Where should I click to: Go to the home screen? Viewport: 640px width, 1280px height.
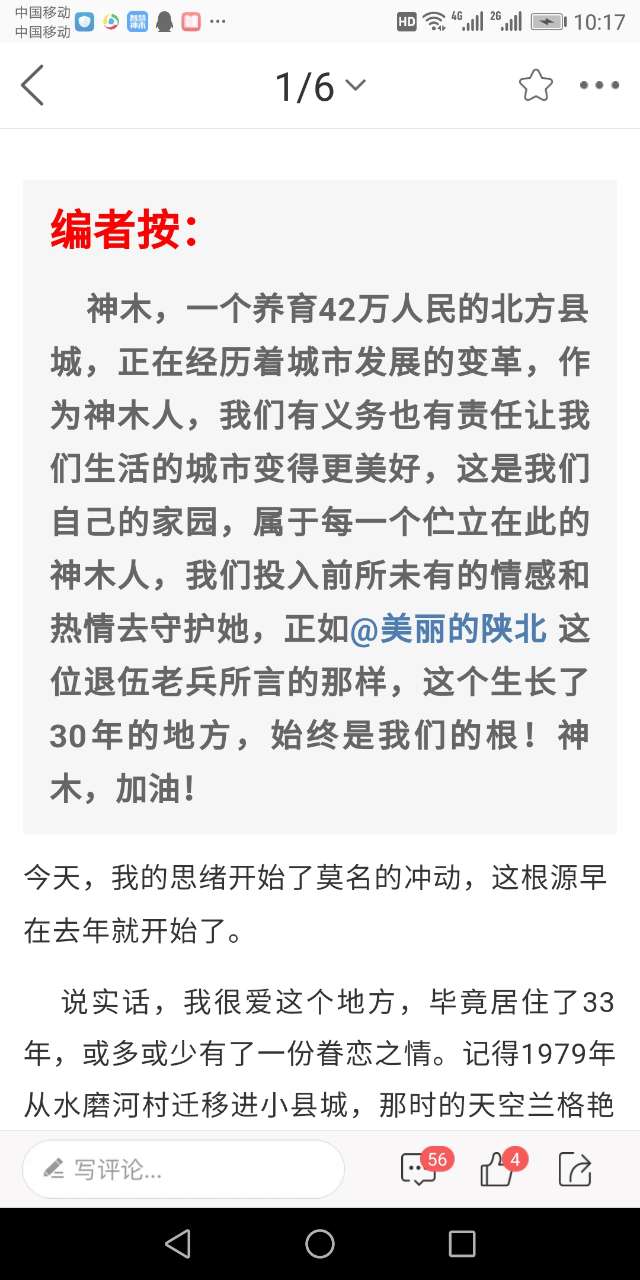320,1243
